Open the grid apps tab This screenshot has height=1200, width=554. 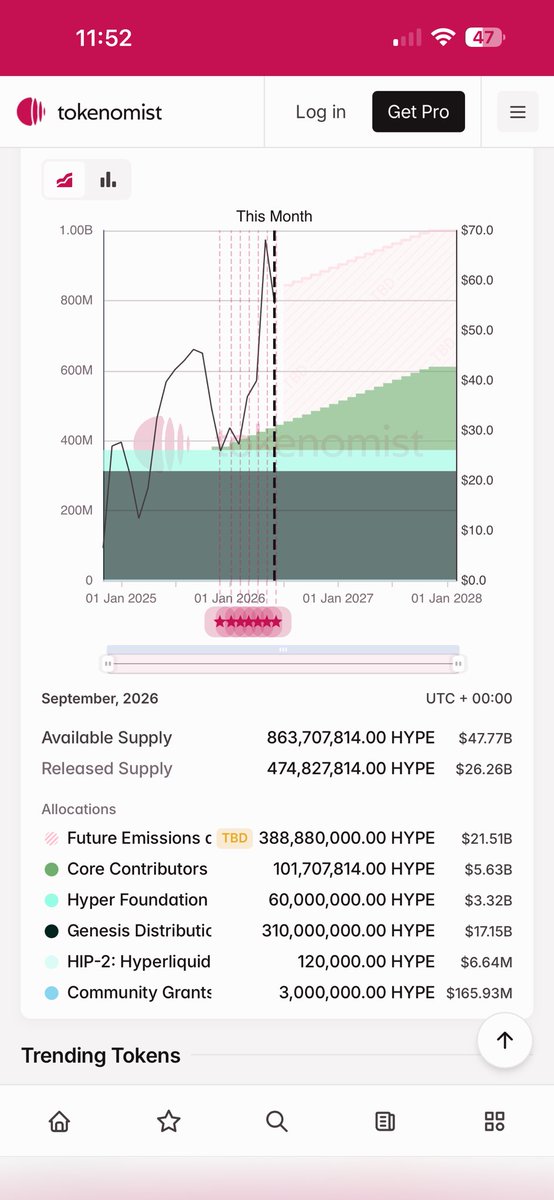coord(494,1122)
